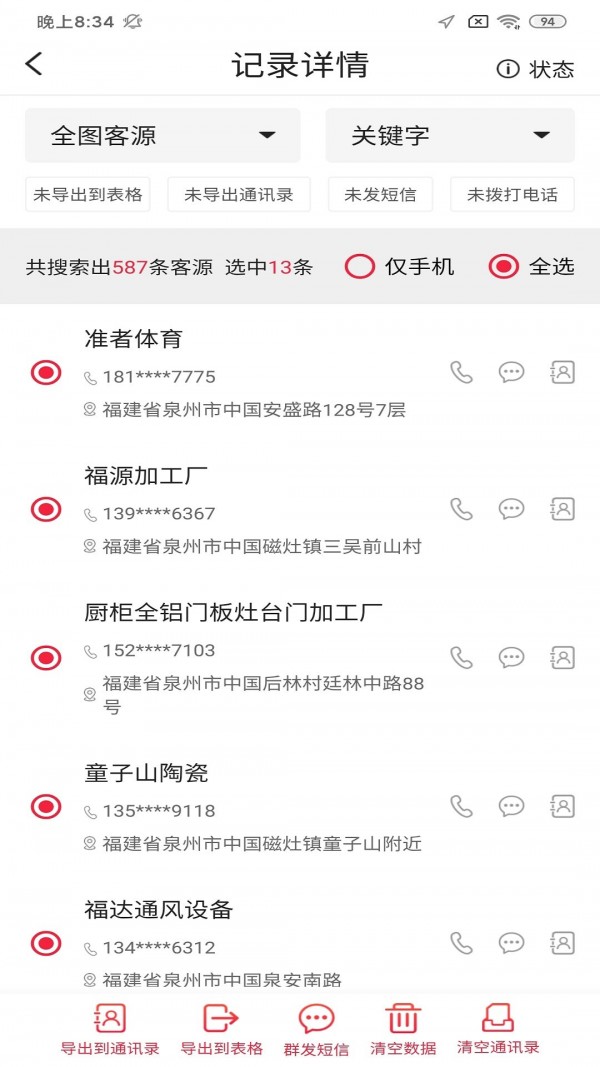This screenshot has width=600, height=1067.
Task: Call 福源加工厂 via phone icon
Action: [461, 509]
